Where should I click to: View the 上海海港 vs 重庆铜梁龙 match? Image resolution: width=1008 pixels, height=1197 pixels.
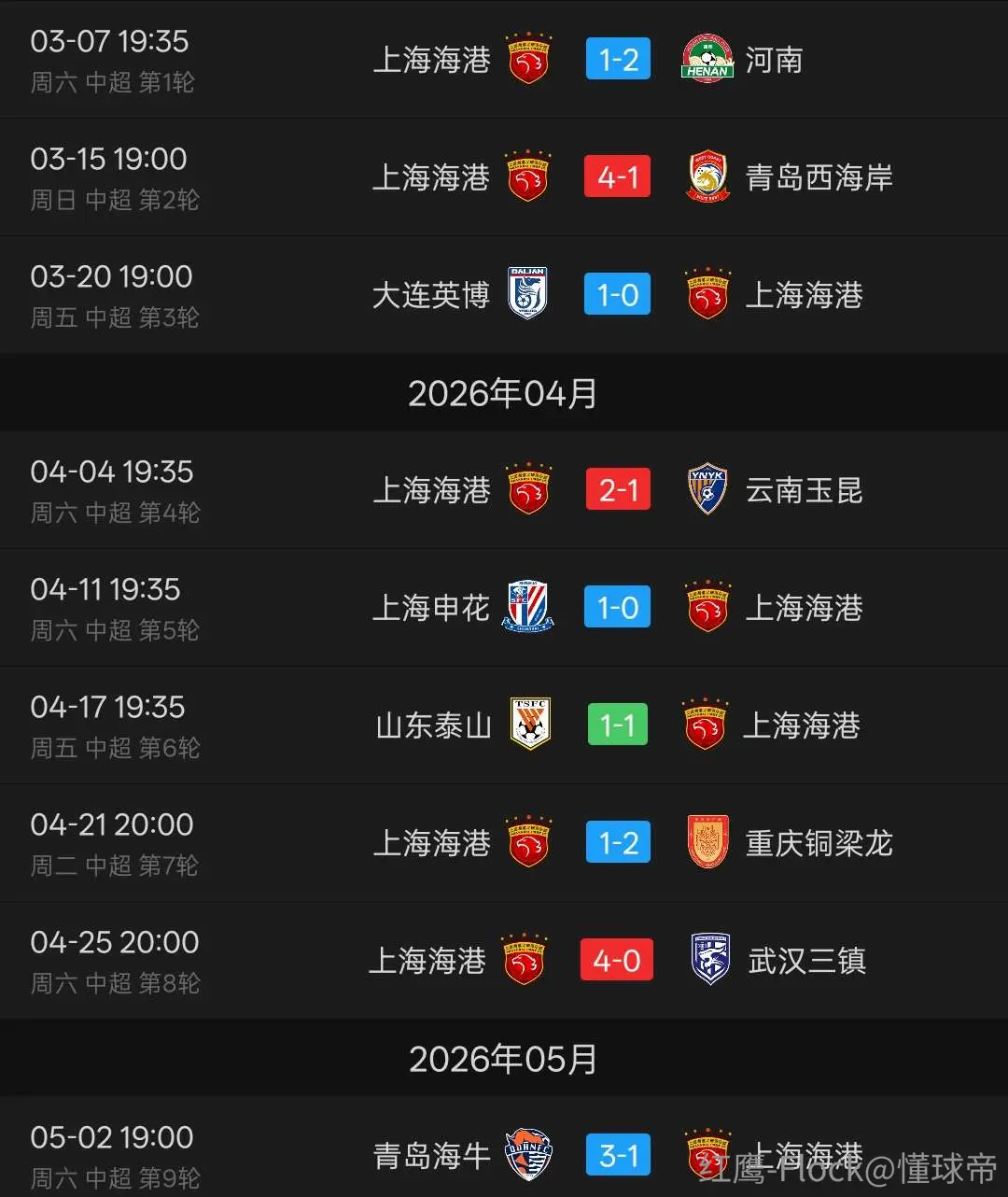(x=504, y=843)
